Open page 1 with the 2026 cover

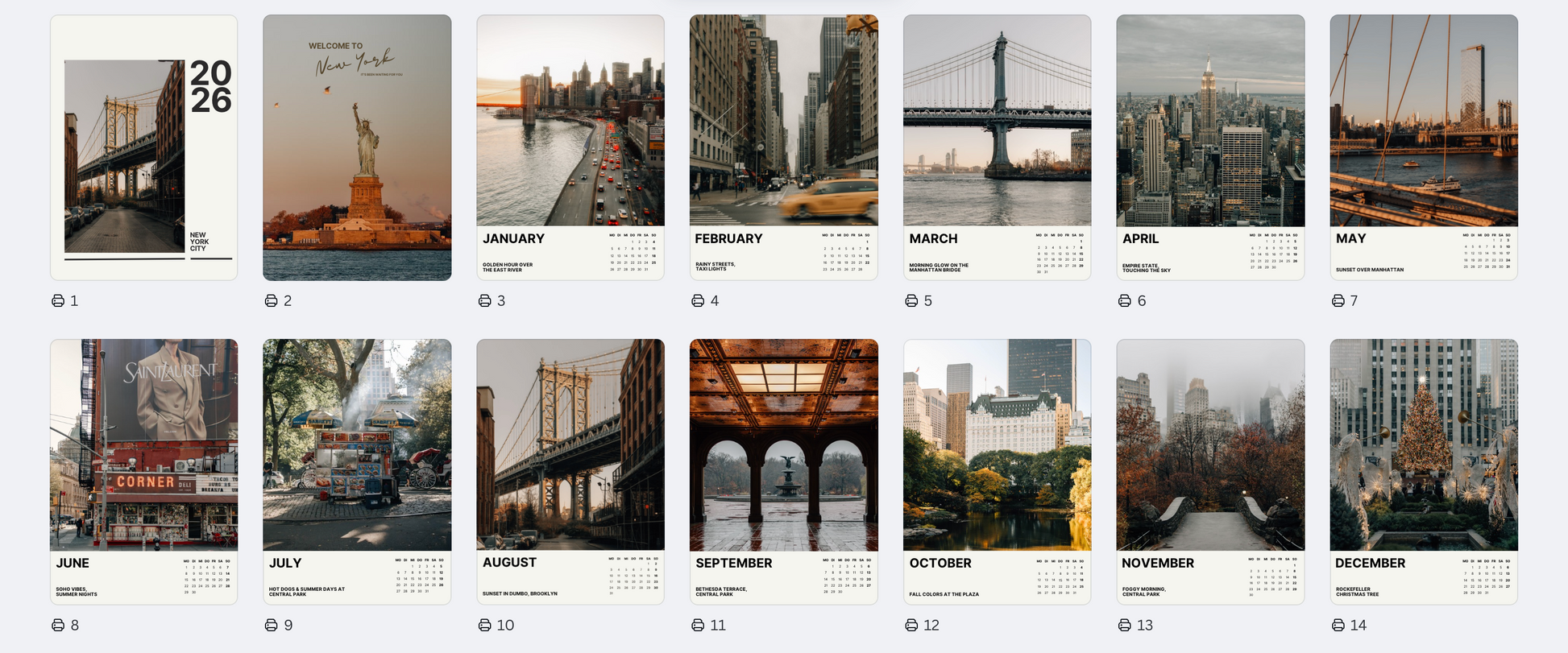pyautogui.click(x=143, y=147)
